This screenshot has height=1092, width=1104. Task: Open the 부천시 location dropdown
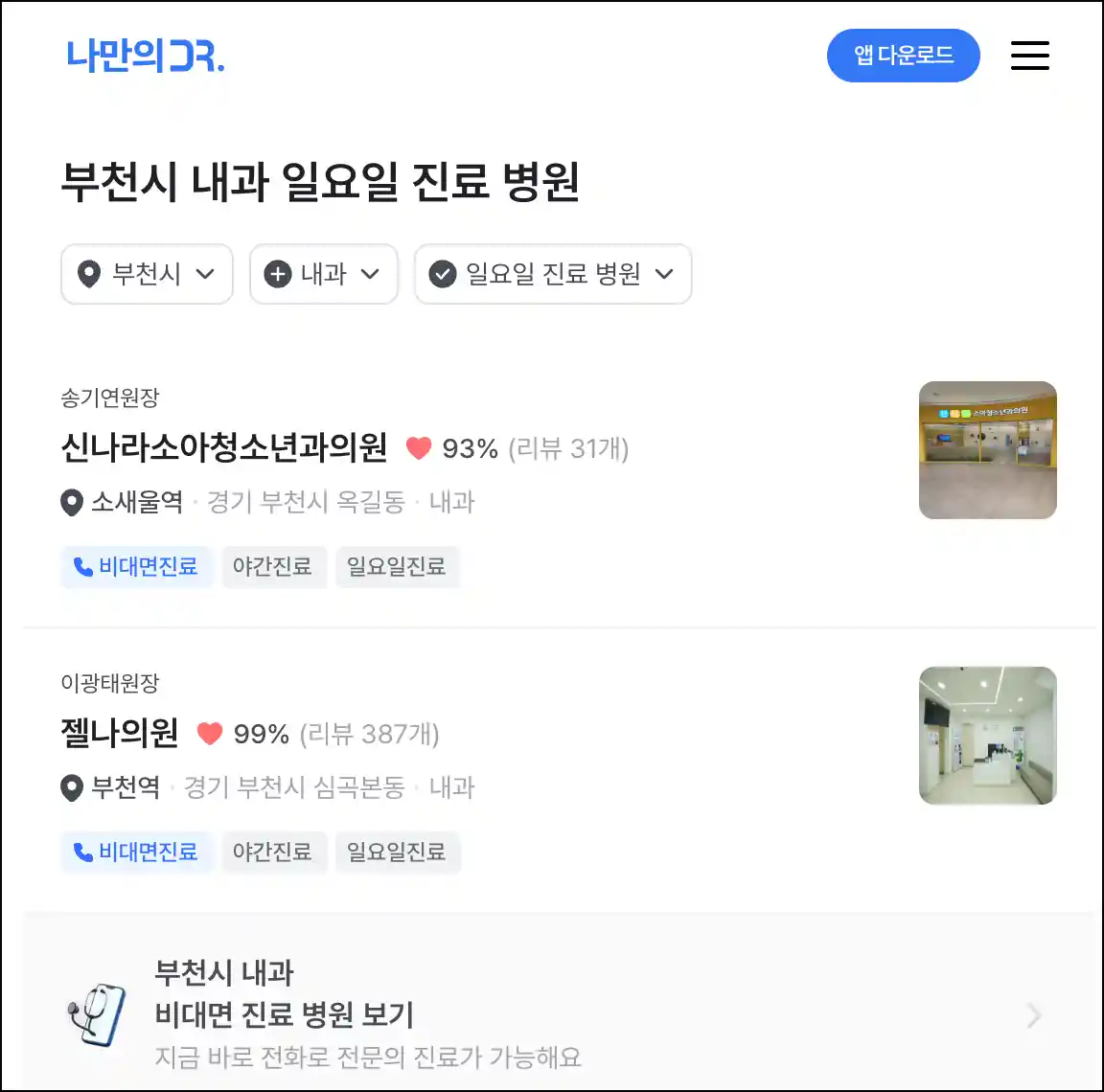pos(147,274)
